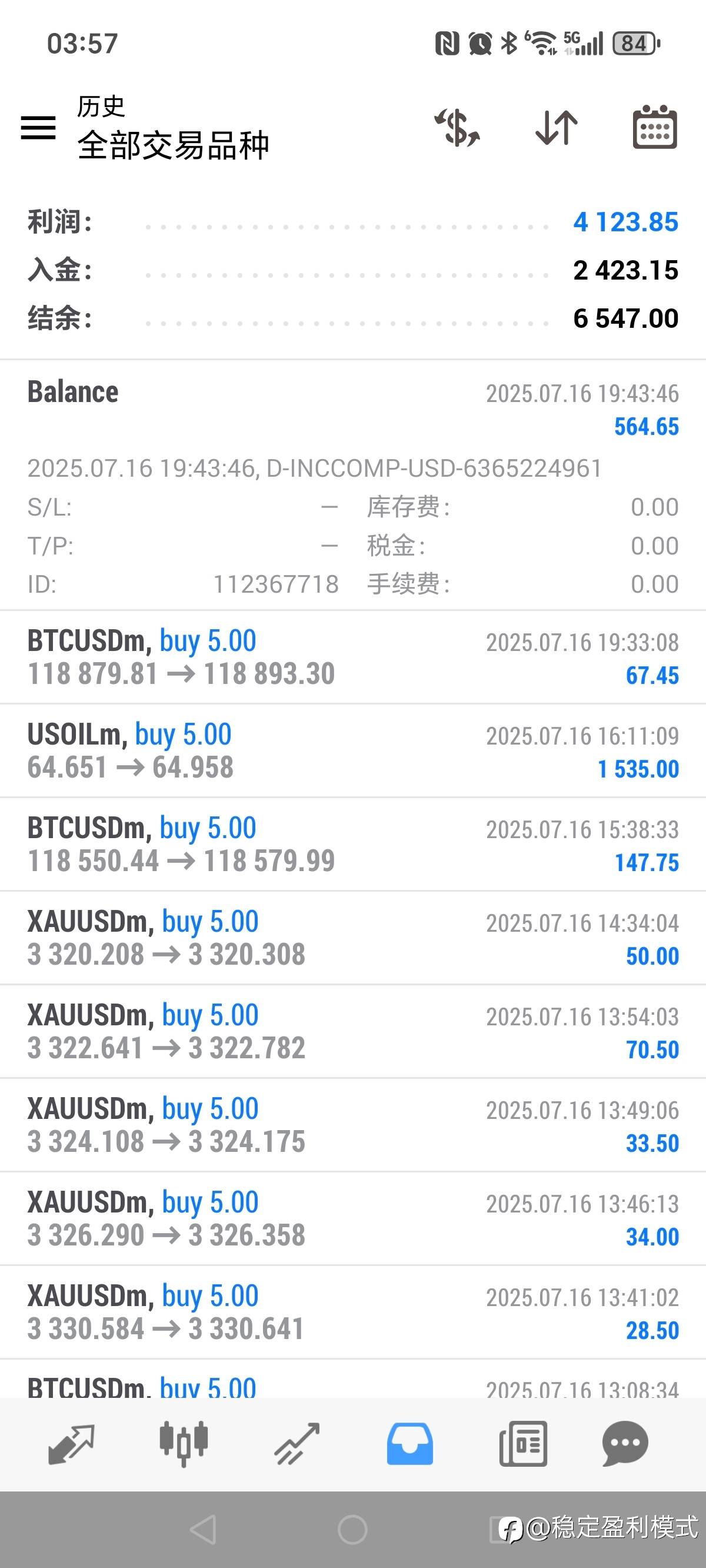Open the sort order arrows
The image size is (706, 1568).
pos(557,128)
